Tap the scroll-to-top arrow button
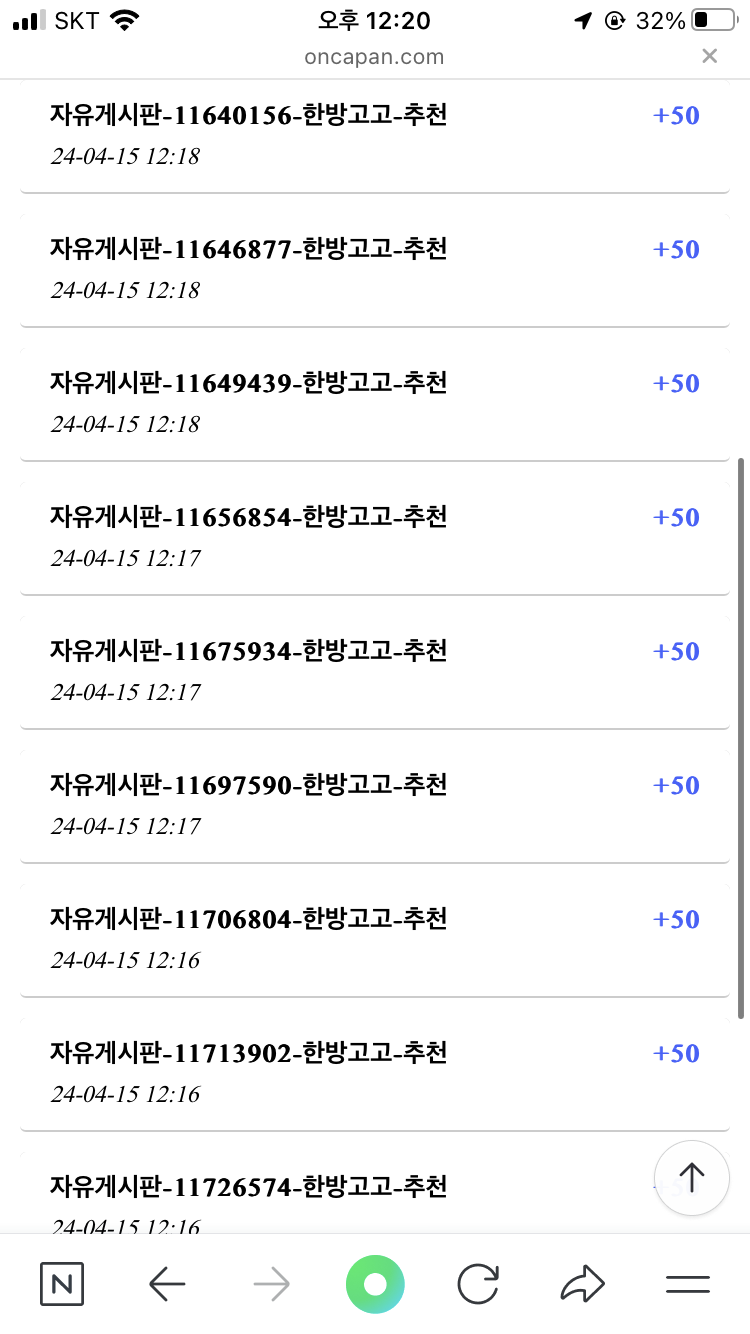Image resolution: width=750 pixels, height=1334 pixels. click(x=691, y=1178)
